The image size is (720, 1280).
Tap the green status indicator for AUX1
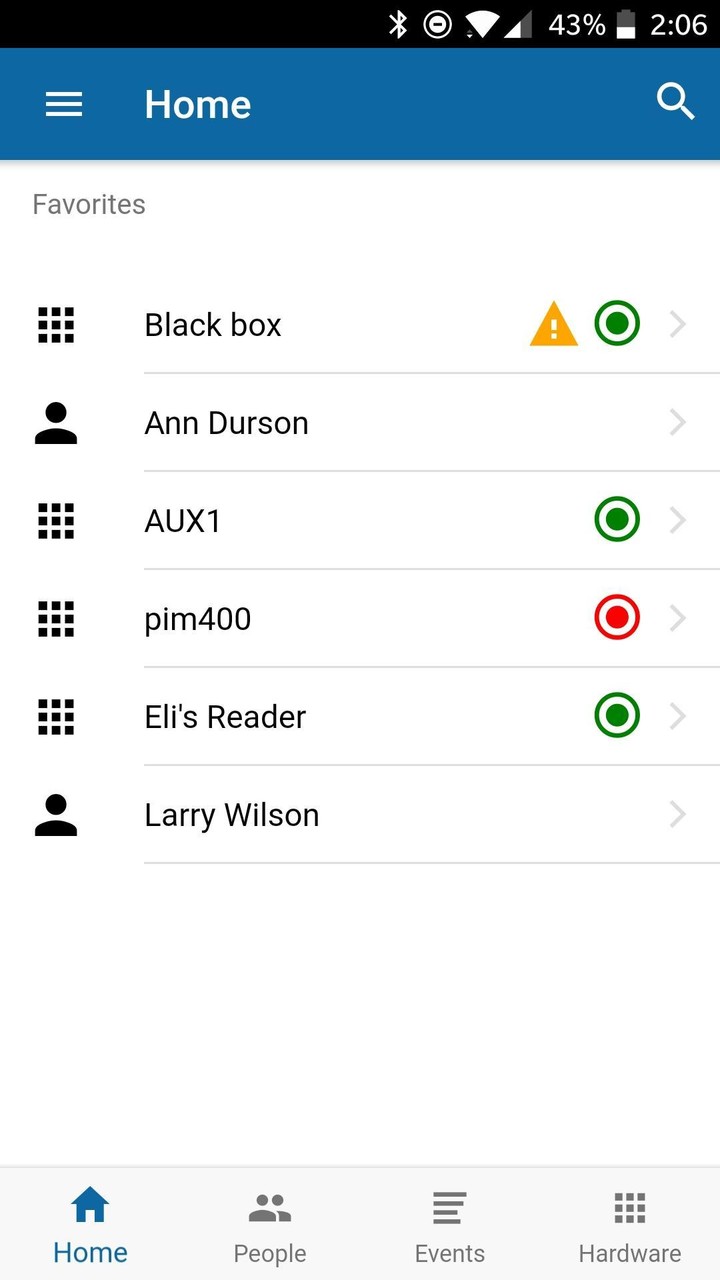coord(617,519)
